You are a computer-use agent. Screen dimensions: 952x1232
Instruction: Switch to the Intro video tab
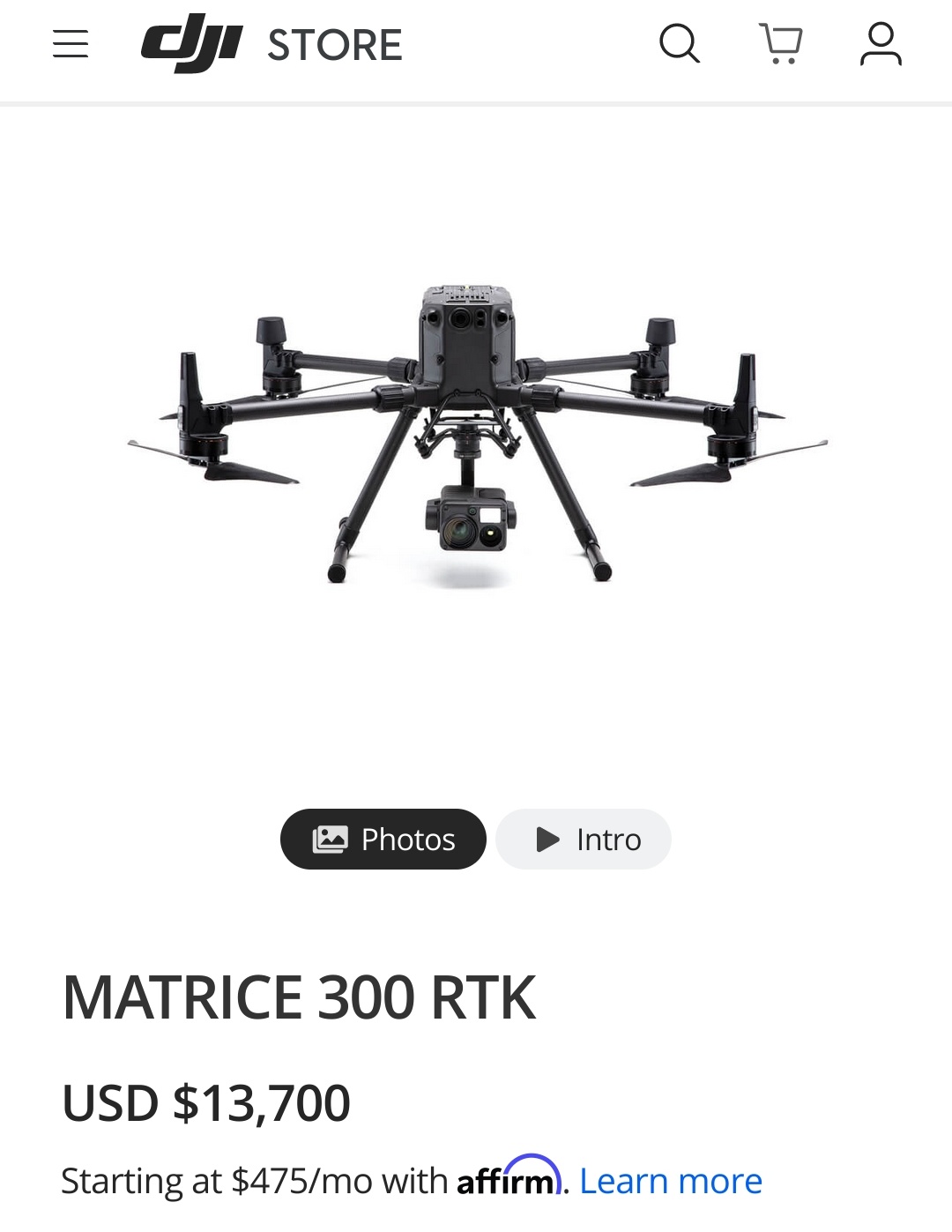click(x=584, y=839)
